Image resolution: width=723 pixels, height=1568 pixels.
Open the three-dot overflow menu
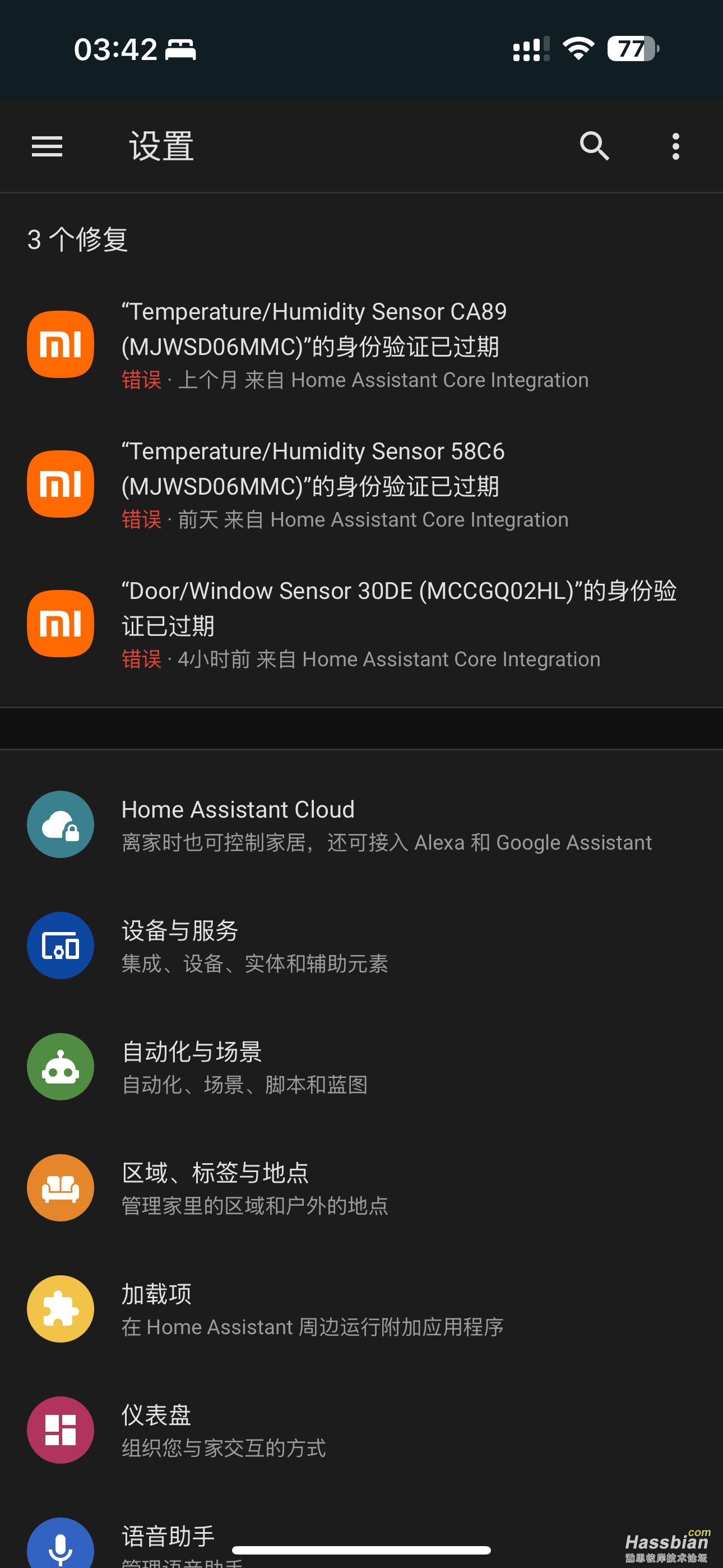[675, 147]
